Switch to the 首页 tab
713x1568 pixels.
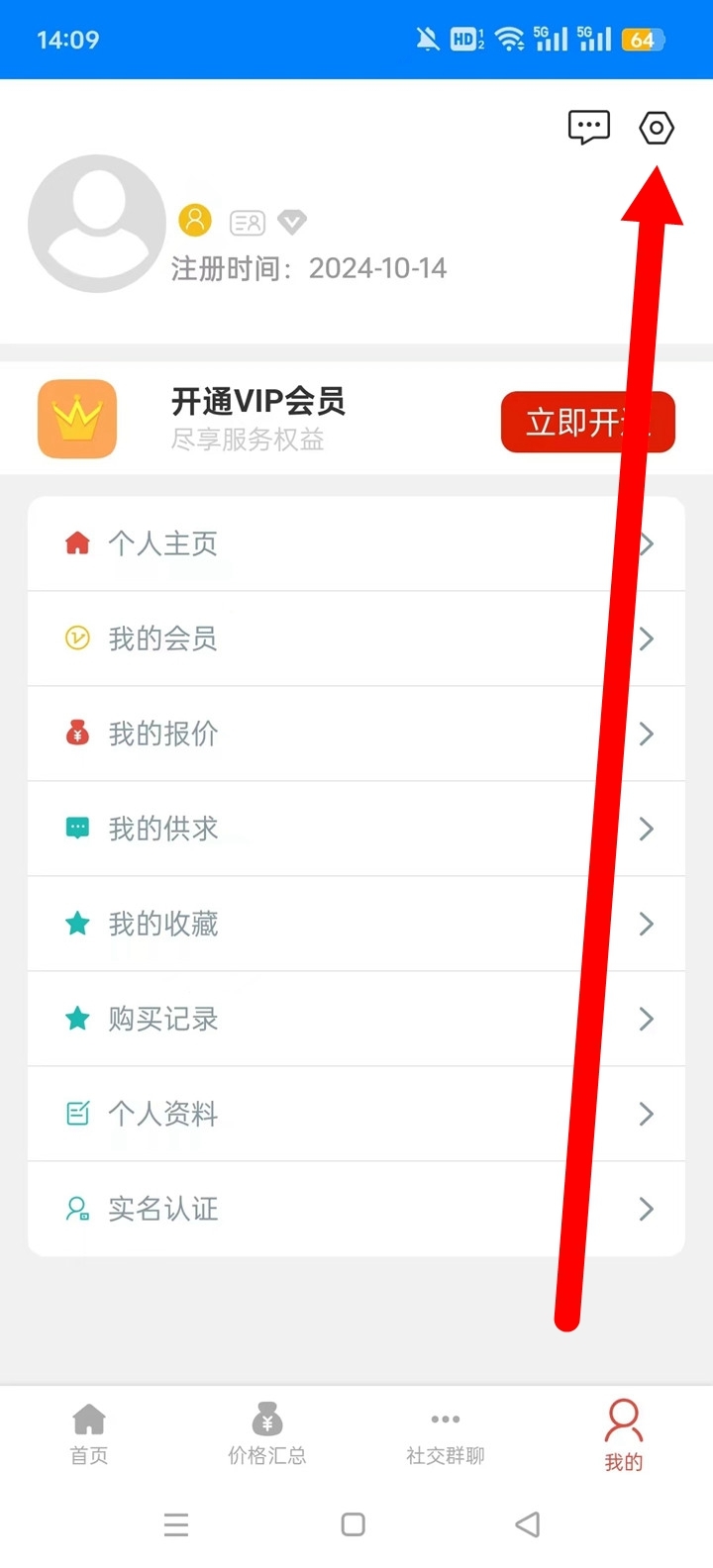tap(89, 1433)
